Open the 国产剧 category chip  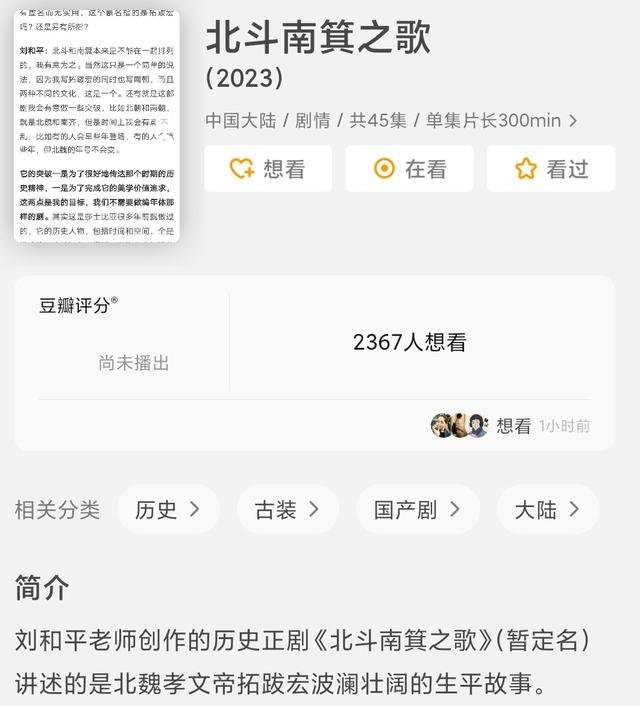pyautogui.click(x=417, y=510)
